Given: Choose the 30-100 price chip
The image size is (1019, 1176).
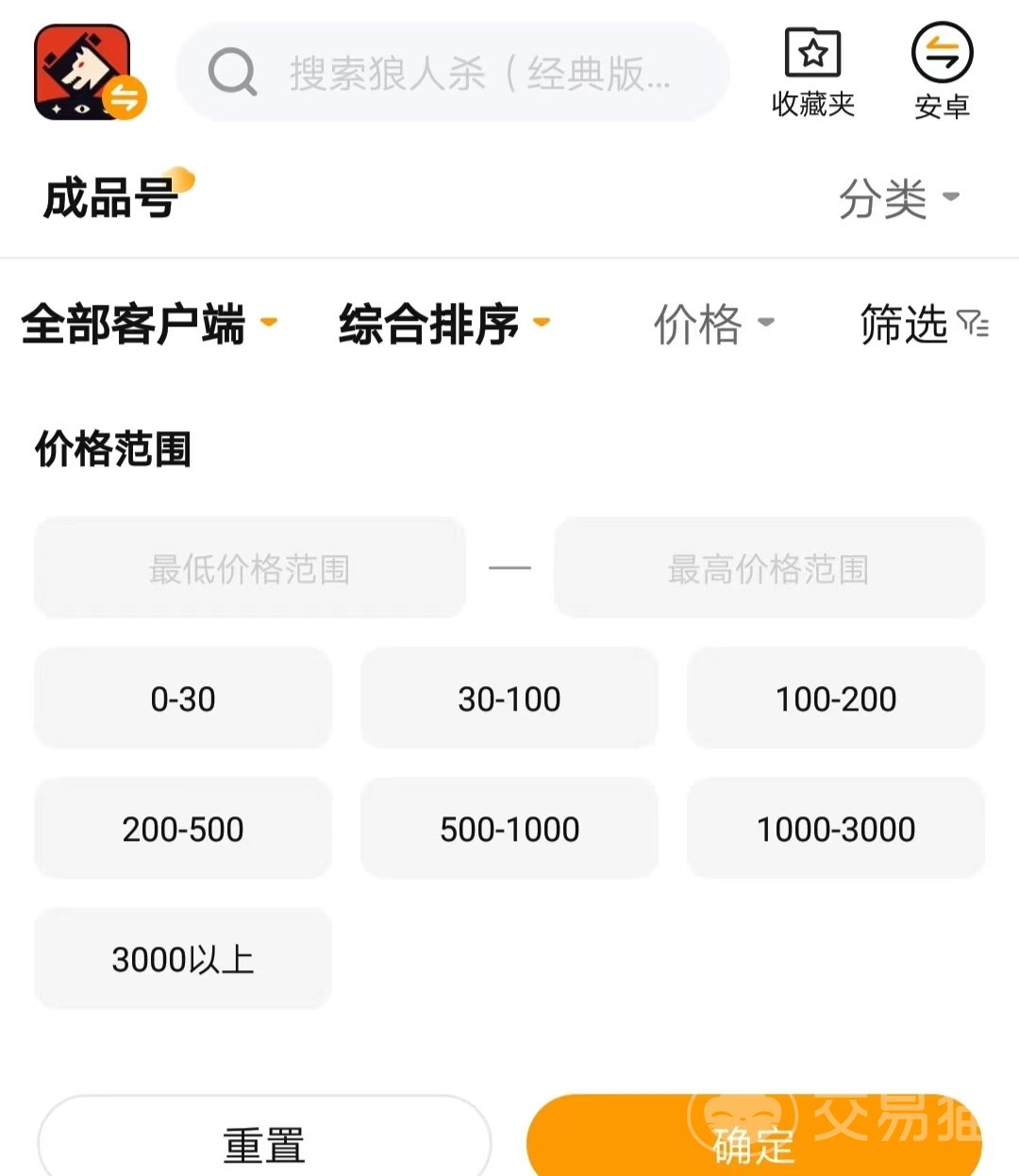Looking at the screenshot, I should 509,698.
